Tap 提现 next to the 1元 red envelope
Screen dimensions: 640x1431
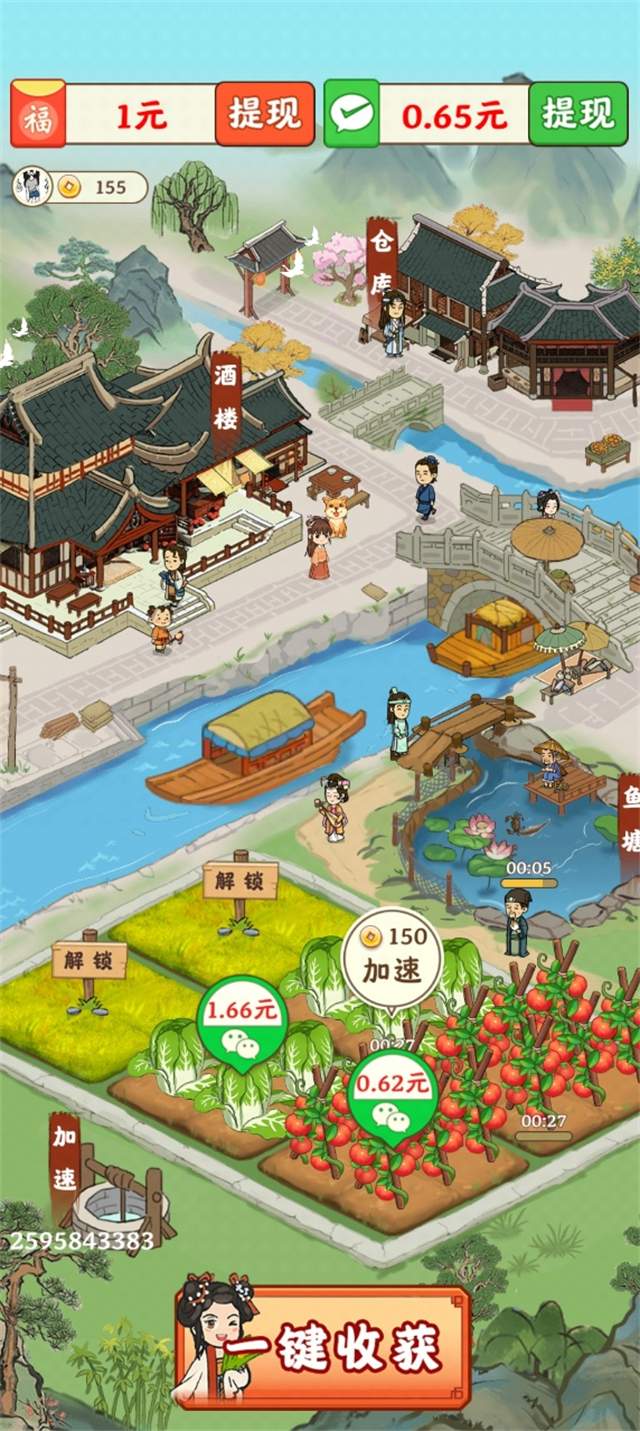click(x=264, y=114)
